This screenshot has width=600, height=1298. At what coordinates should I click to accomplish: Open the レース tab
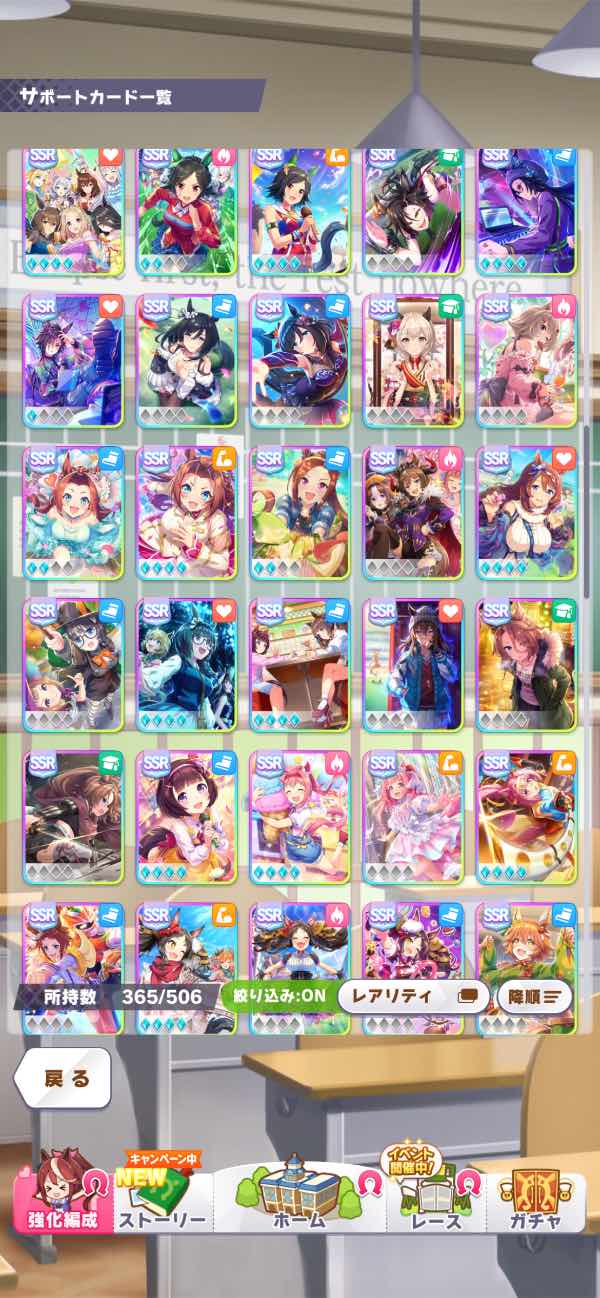(x=437, y=1200)
